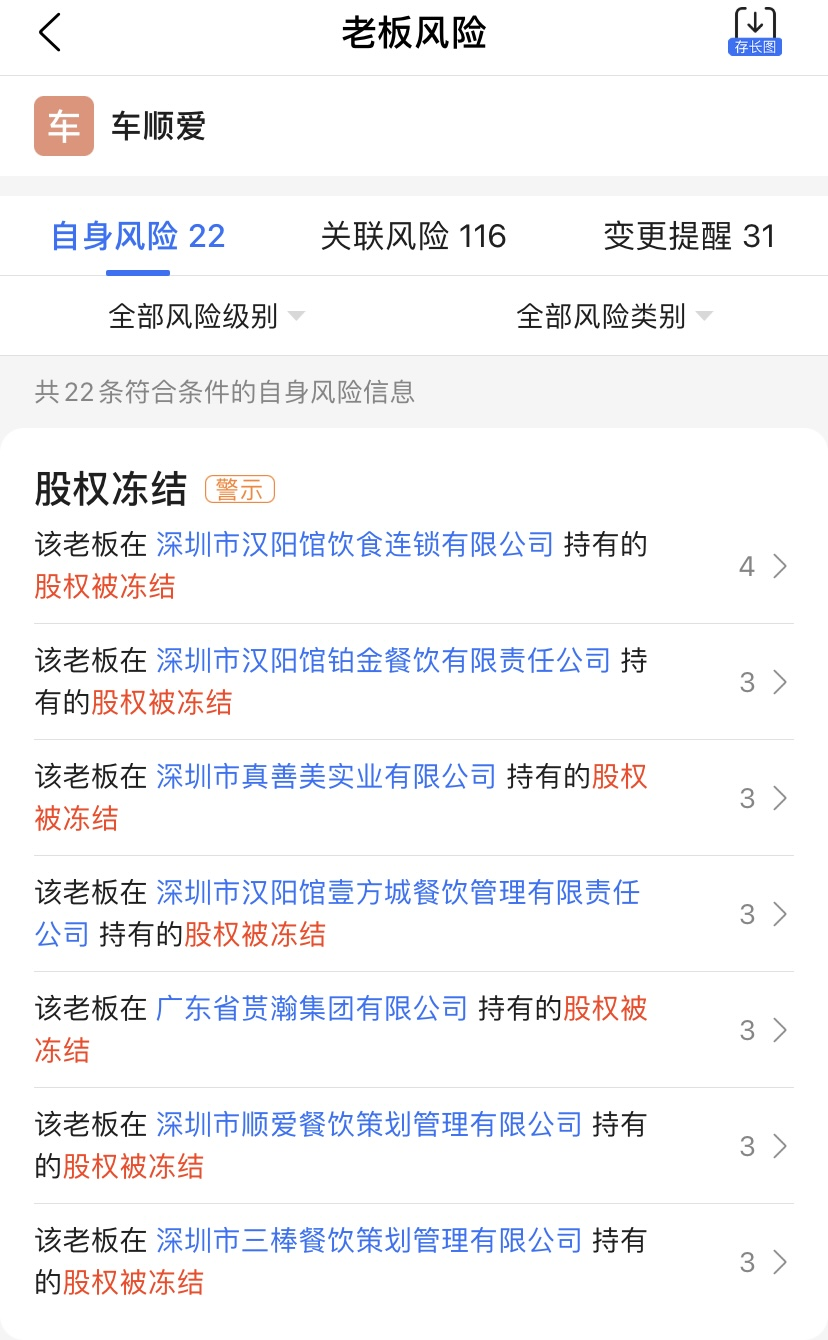Go back using the top-left arrow
Image resolution: width=828 pixels, height=1340 pixels.
tap(50, 33)
